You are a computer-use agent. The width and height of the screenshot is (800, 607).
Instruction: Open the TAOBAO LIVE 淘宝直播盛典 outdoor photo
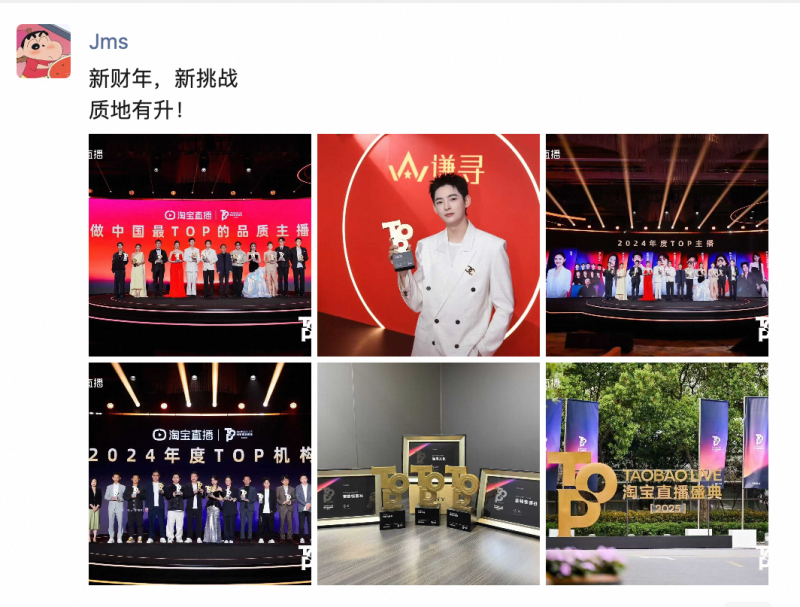[656, 473]
